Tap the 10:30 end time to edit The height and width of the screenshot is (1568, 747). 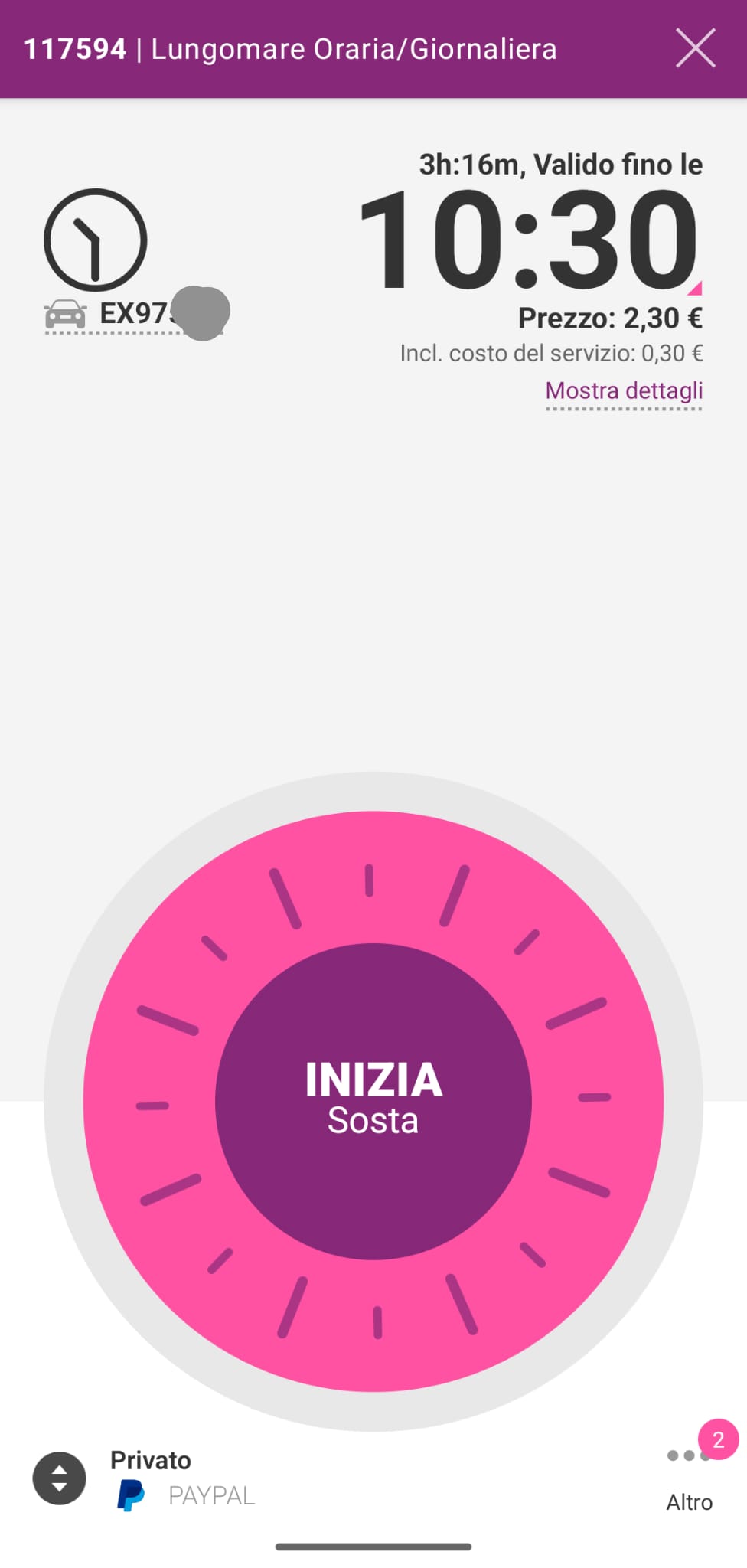[x=530, y=240]
